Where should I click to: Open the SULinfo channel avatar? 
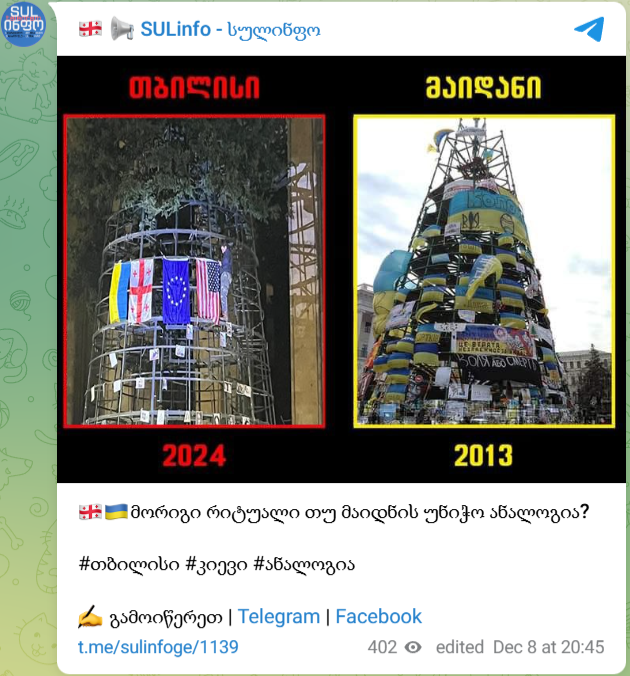(x=23, y=23)
